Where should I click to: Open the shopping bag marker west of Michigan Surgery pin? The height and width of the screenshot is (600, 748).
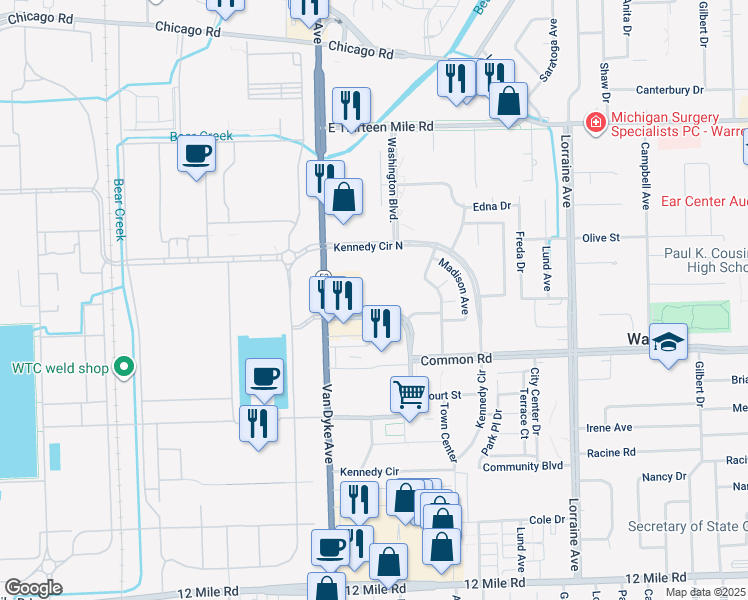click(509, 105)
